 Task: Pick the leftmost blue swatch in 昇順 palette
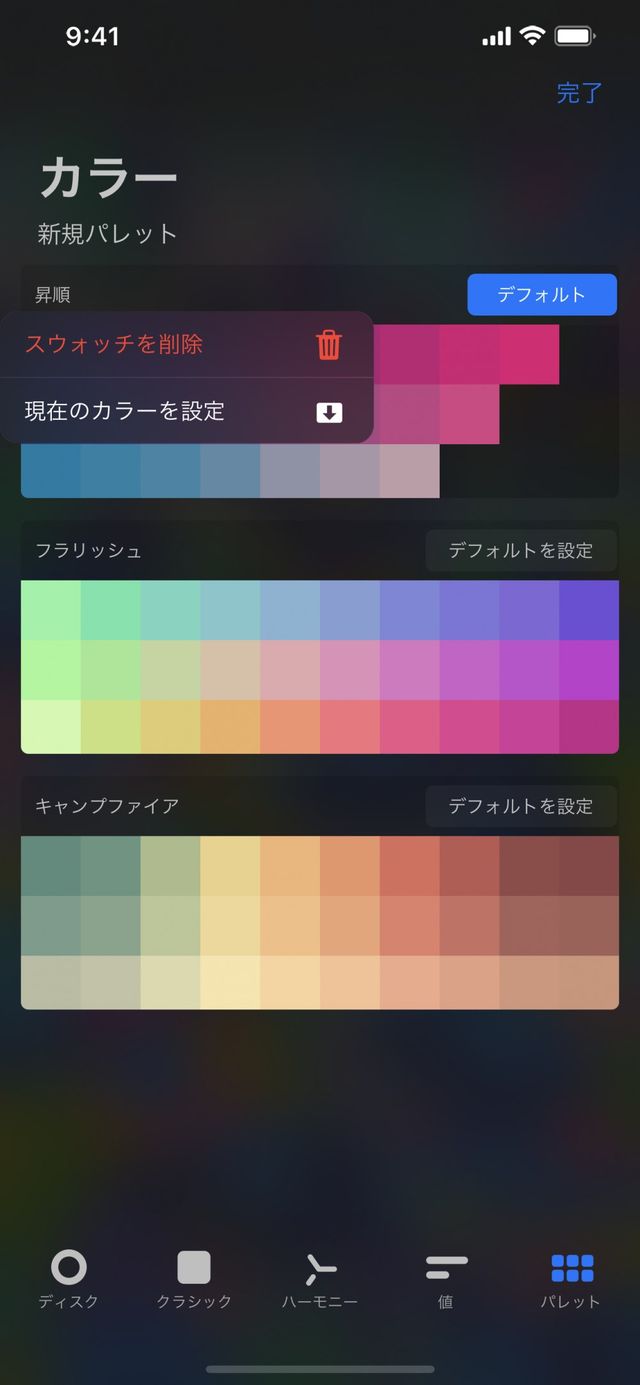(x=51, y=470)
